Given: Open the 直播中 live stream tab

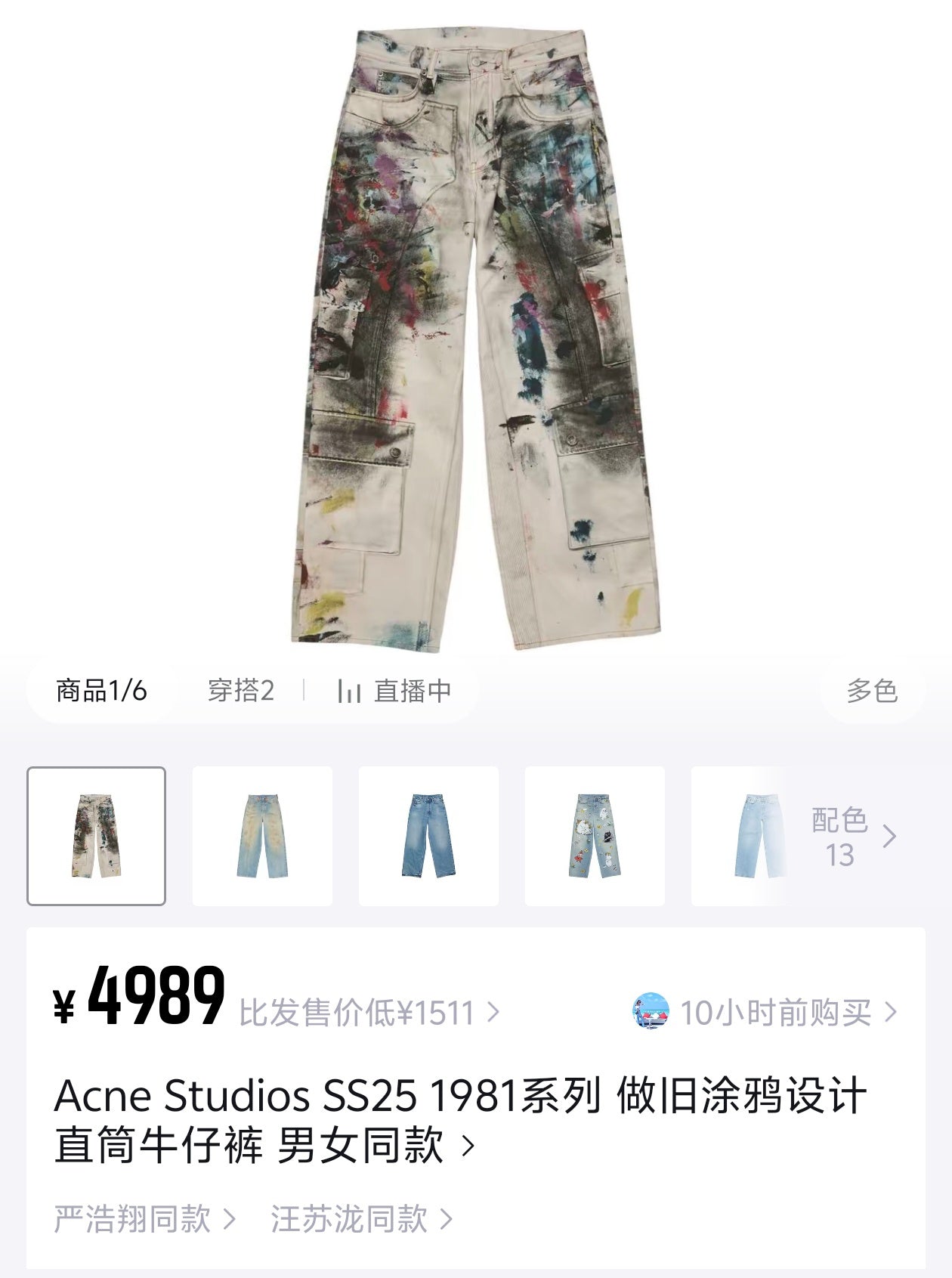Looking at the screenshot, I should tap(394, 691).
